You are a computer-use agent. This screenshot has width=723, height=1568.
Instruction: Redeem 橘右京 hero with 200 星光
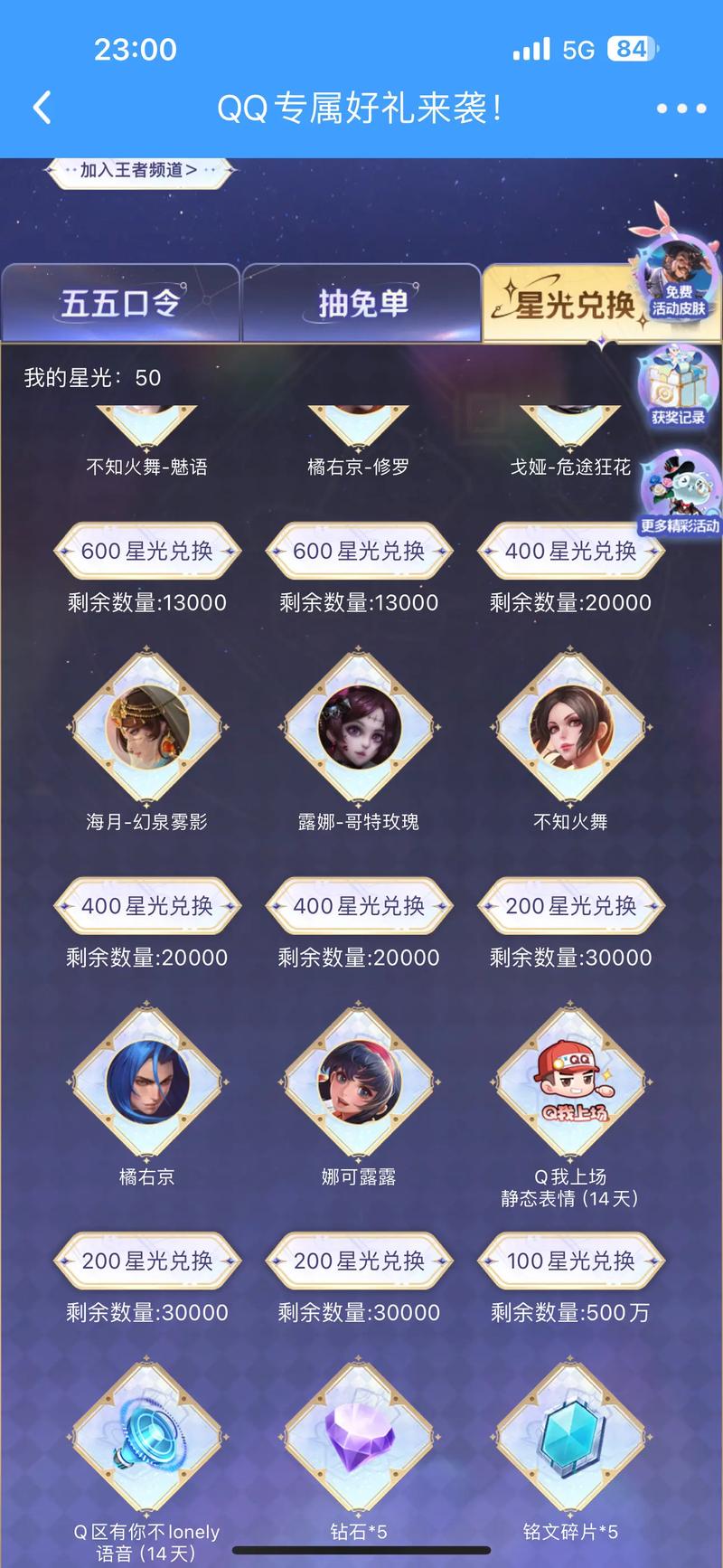(147, 1261)
